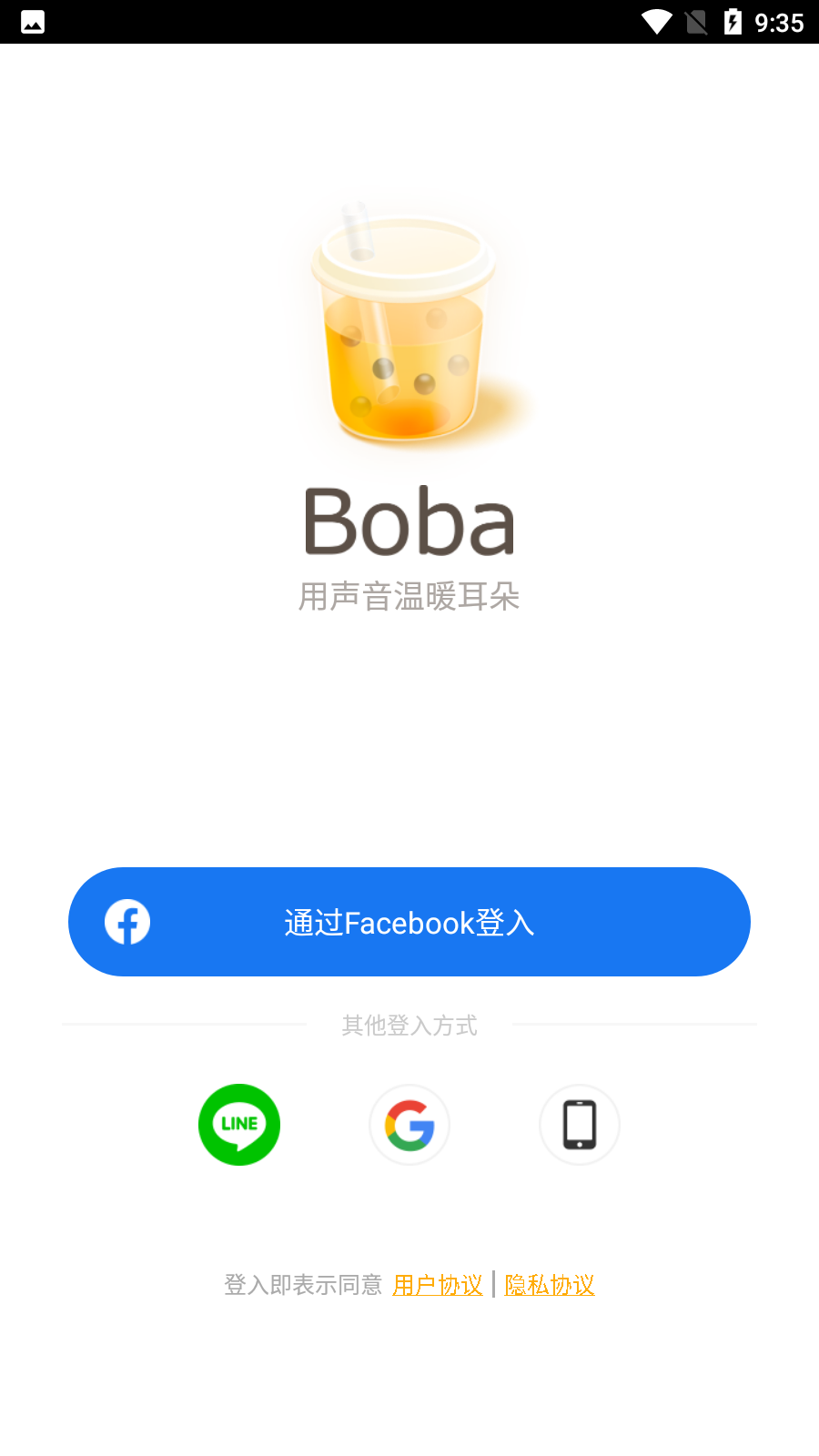Select the LINE login icon

pos(238,1125)
